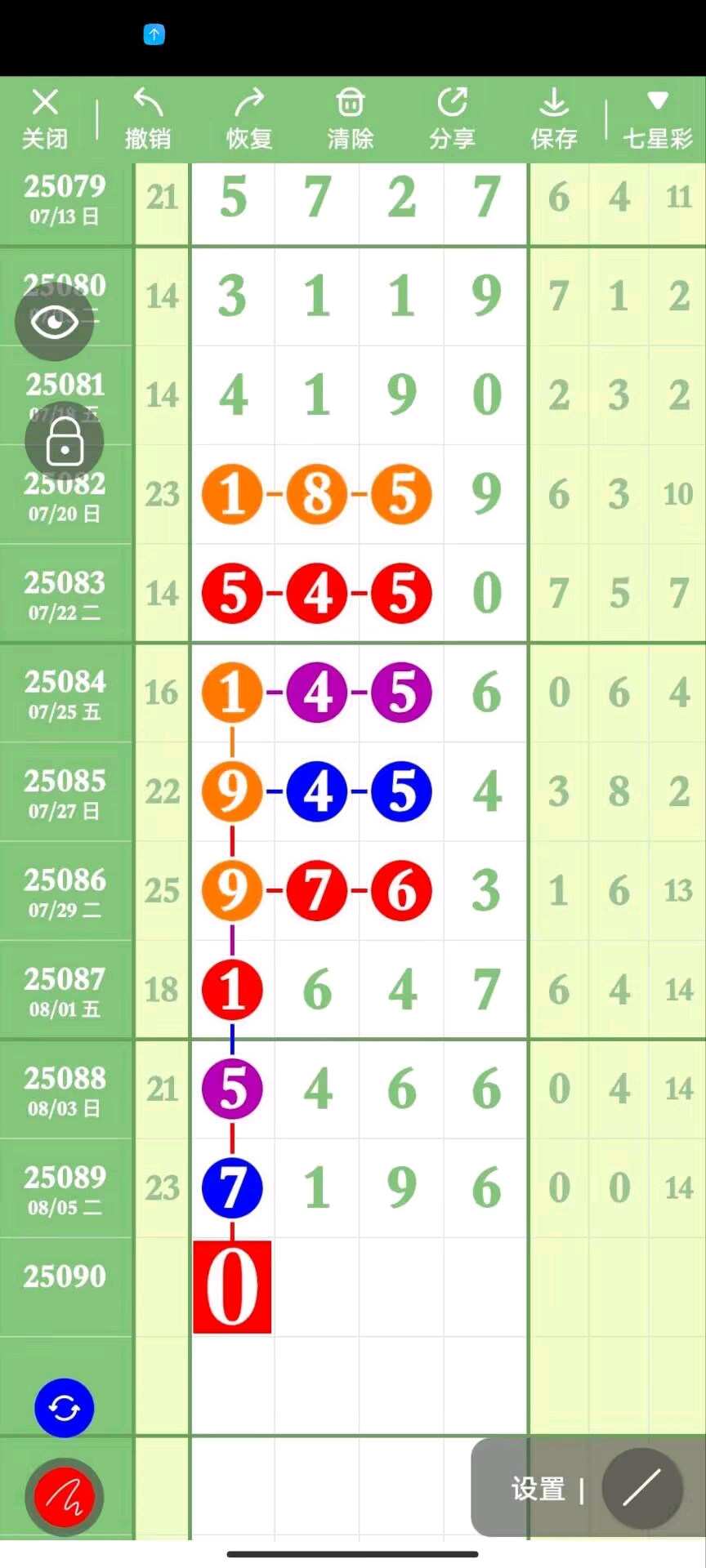Toggle visibility with the eye icon
This screenshot has height=1568, width=706.
pos(55,322)
